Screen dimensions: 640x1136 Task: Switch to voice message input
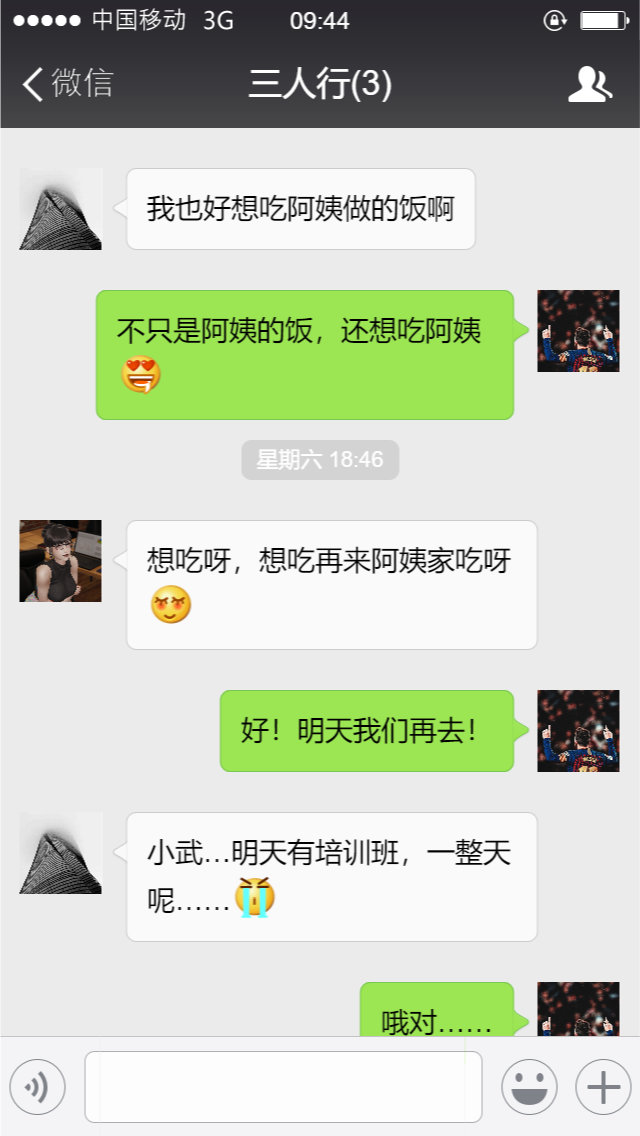click(x=37, y=1086)
